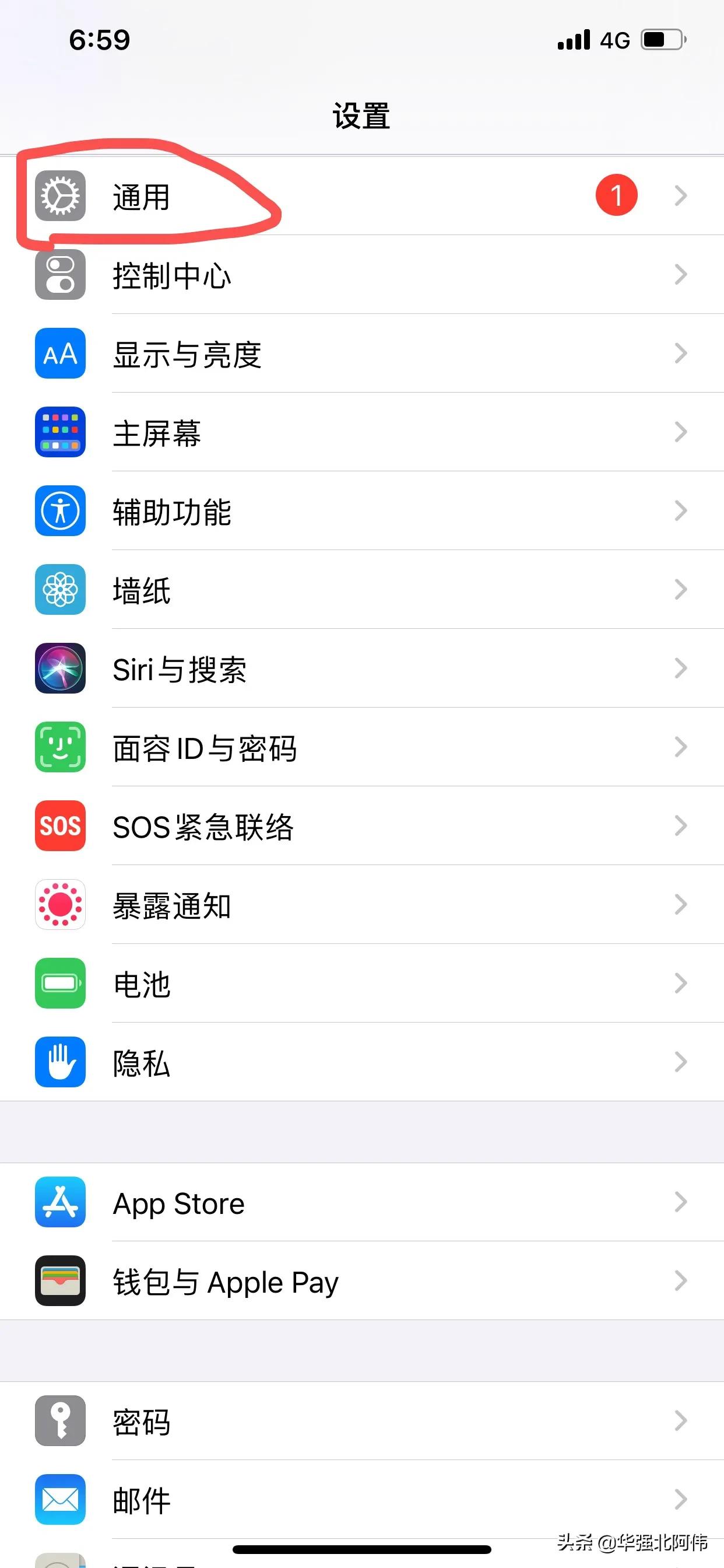
Task: Expand the 密码 row via its chevron
Action: [680, 1422]
